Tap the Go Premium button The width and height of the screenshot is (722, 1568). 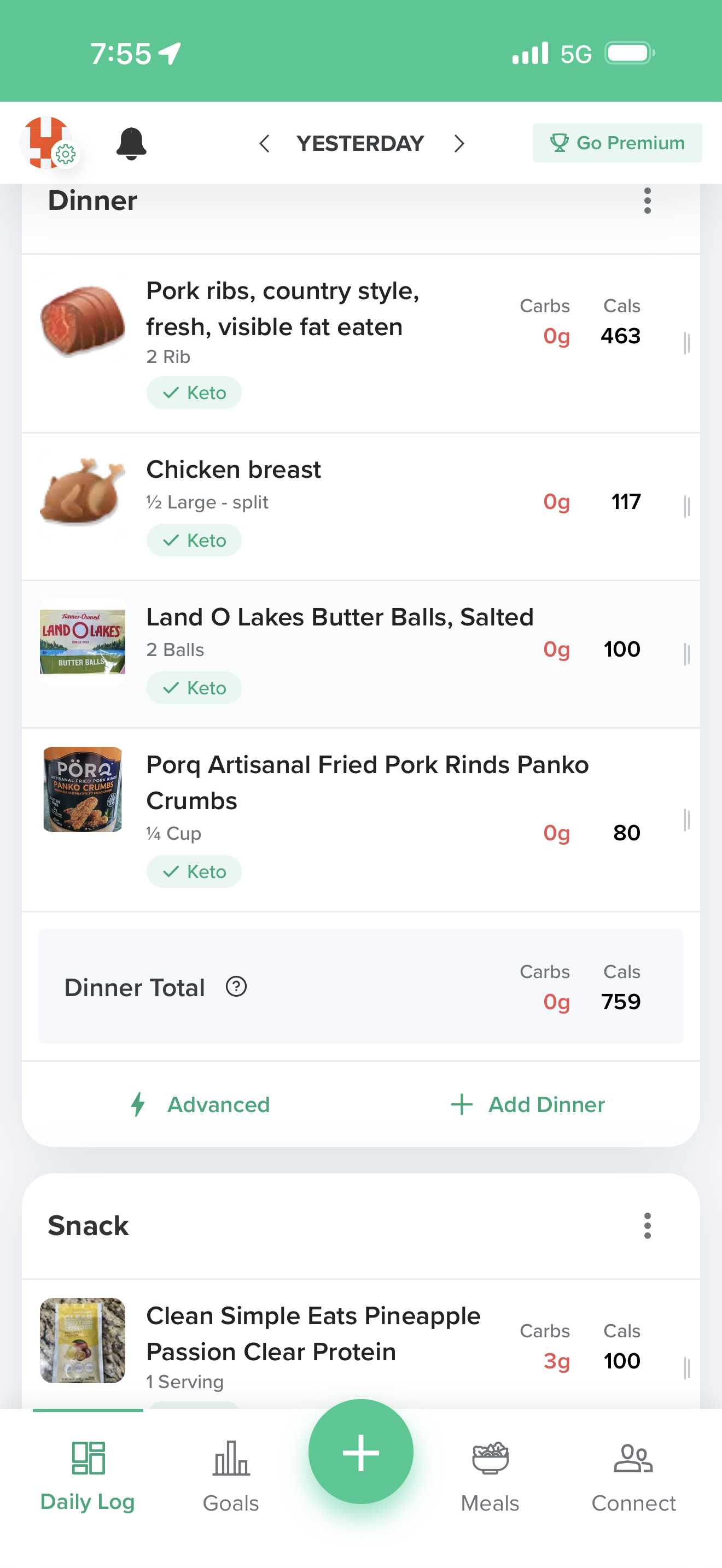616,143
